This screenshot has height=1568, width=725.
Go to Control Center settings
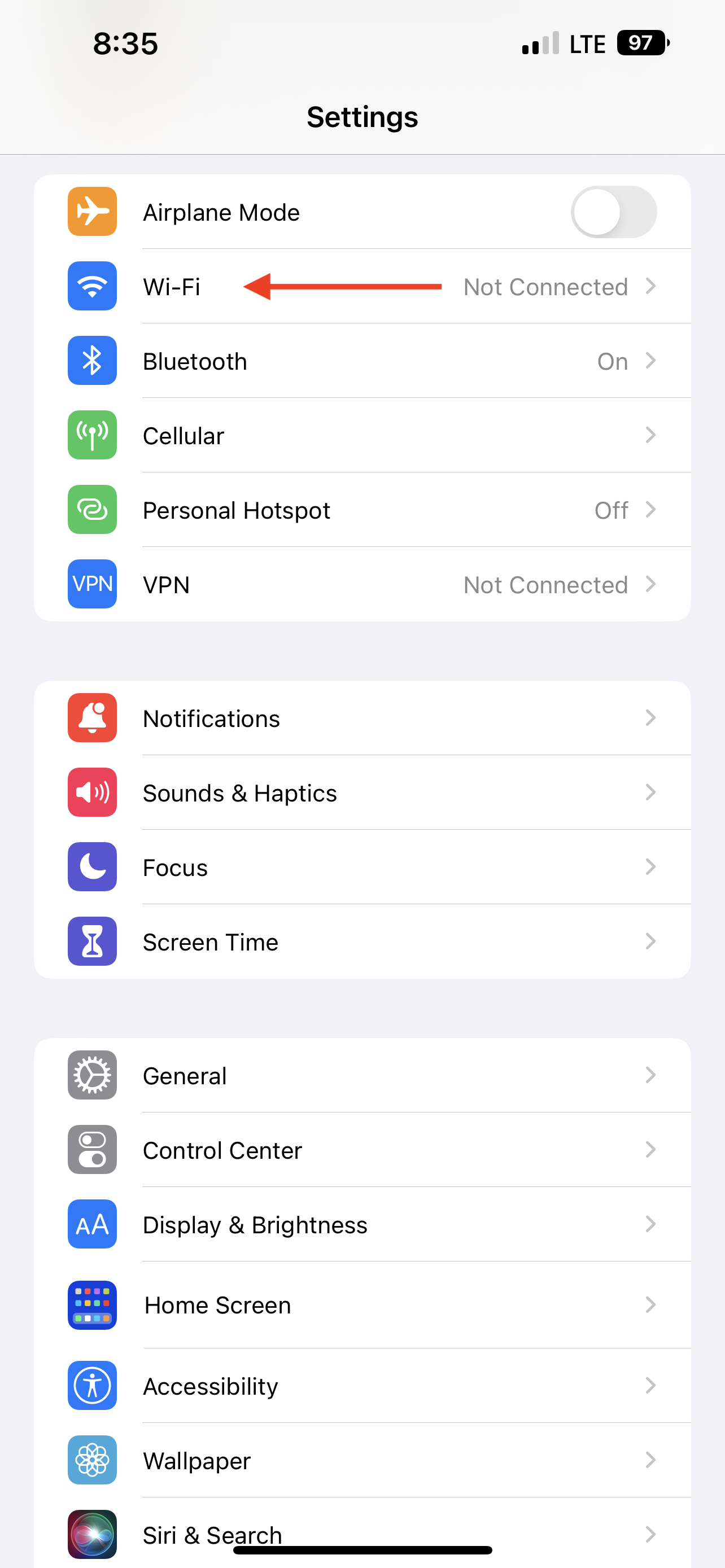click(361, 1150)
